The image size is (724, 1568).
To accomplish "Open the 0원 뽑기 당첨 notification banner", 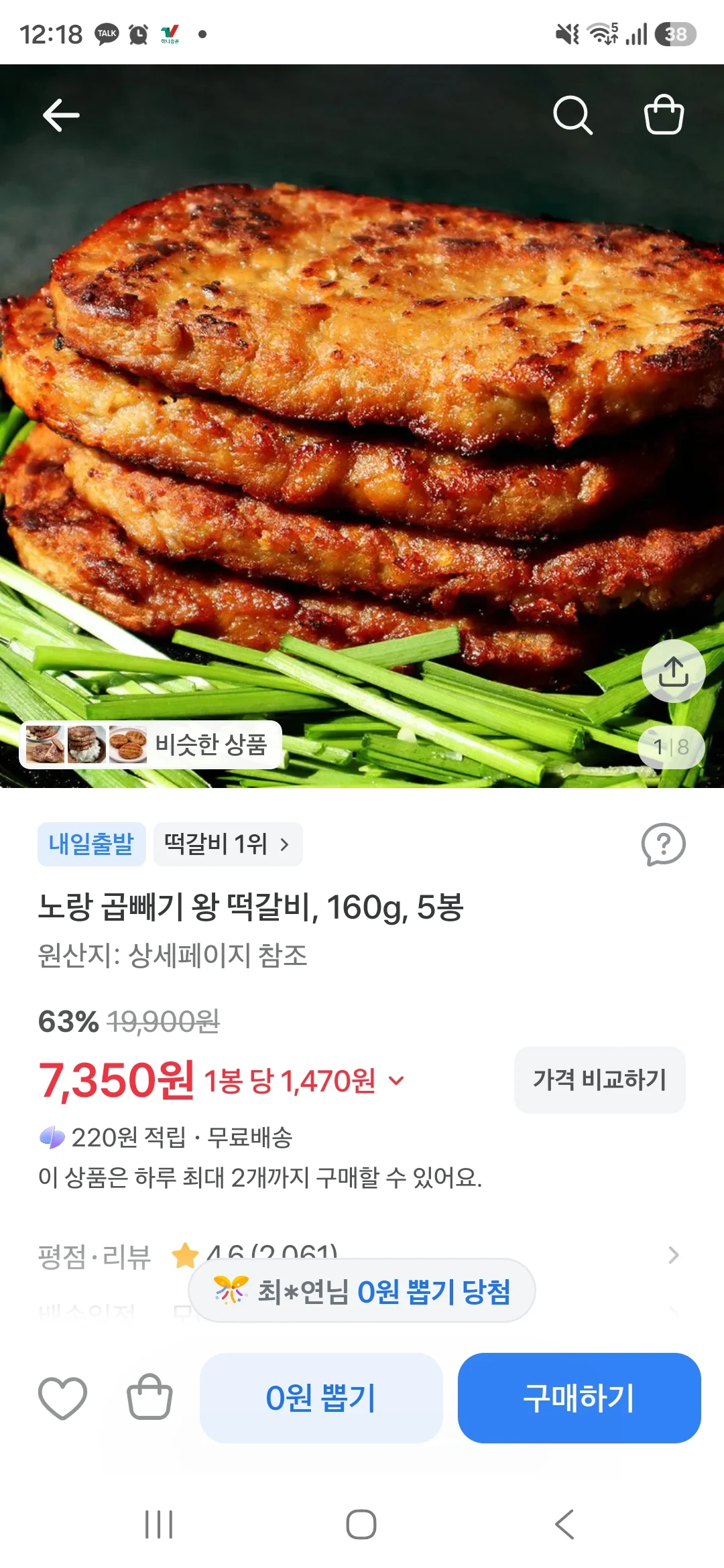I will click(362, 1291).
